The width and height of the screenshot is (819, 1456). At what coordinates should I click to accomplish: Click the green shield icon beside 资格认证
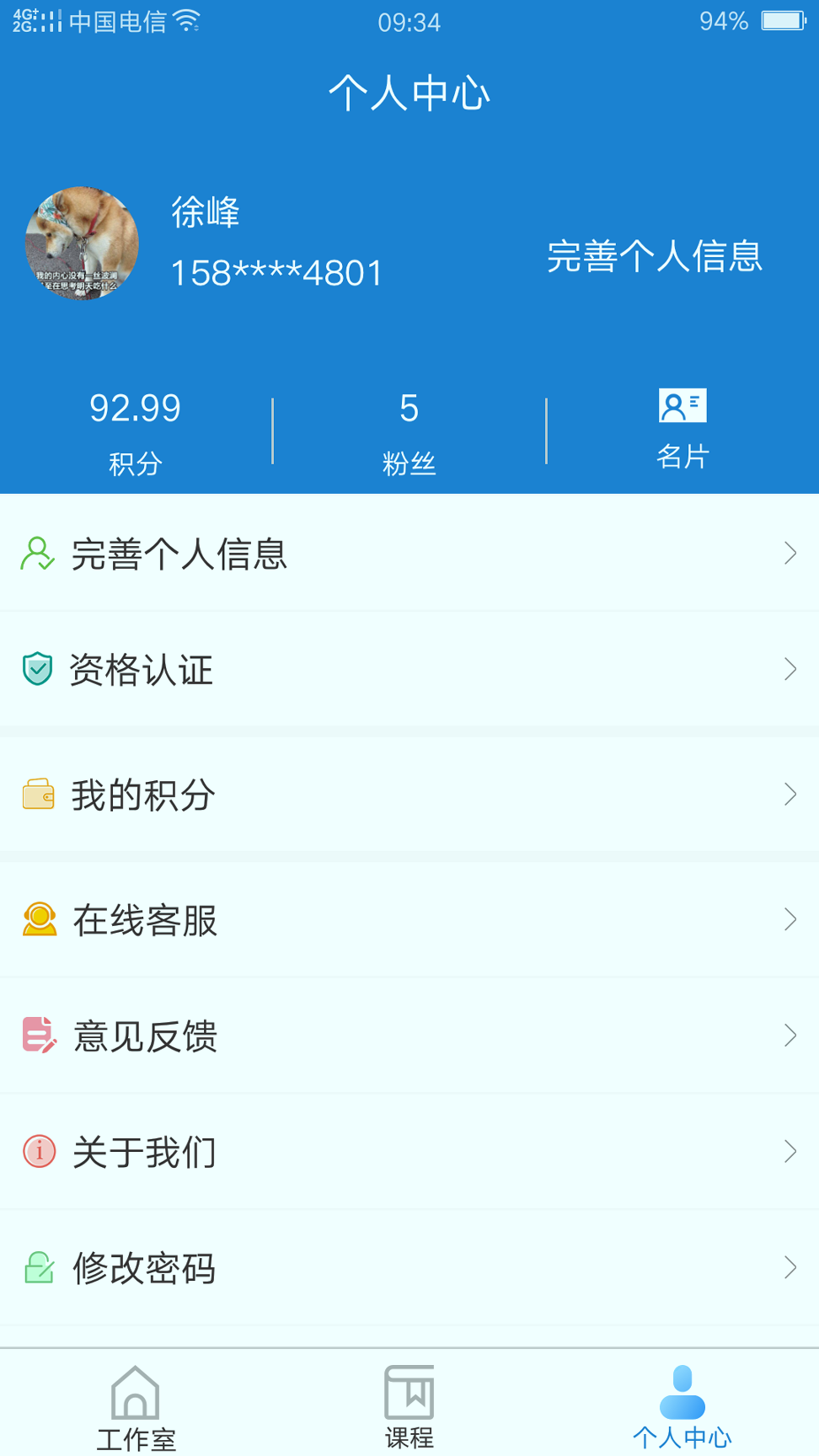tap(38, 668)
